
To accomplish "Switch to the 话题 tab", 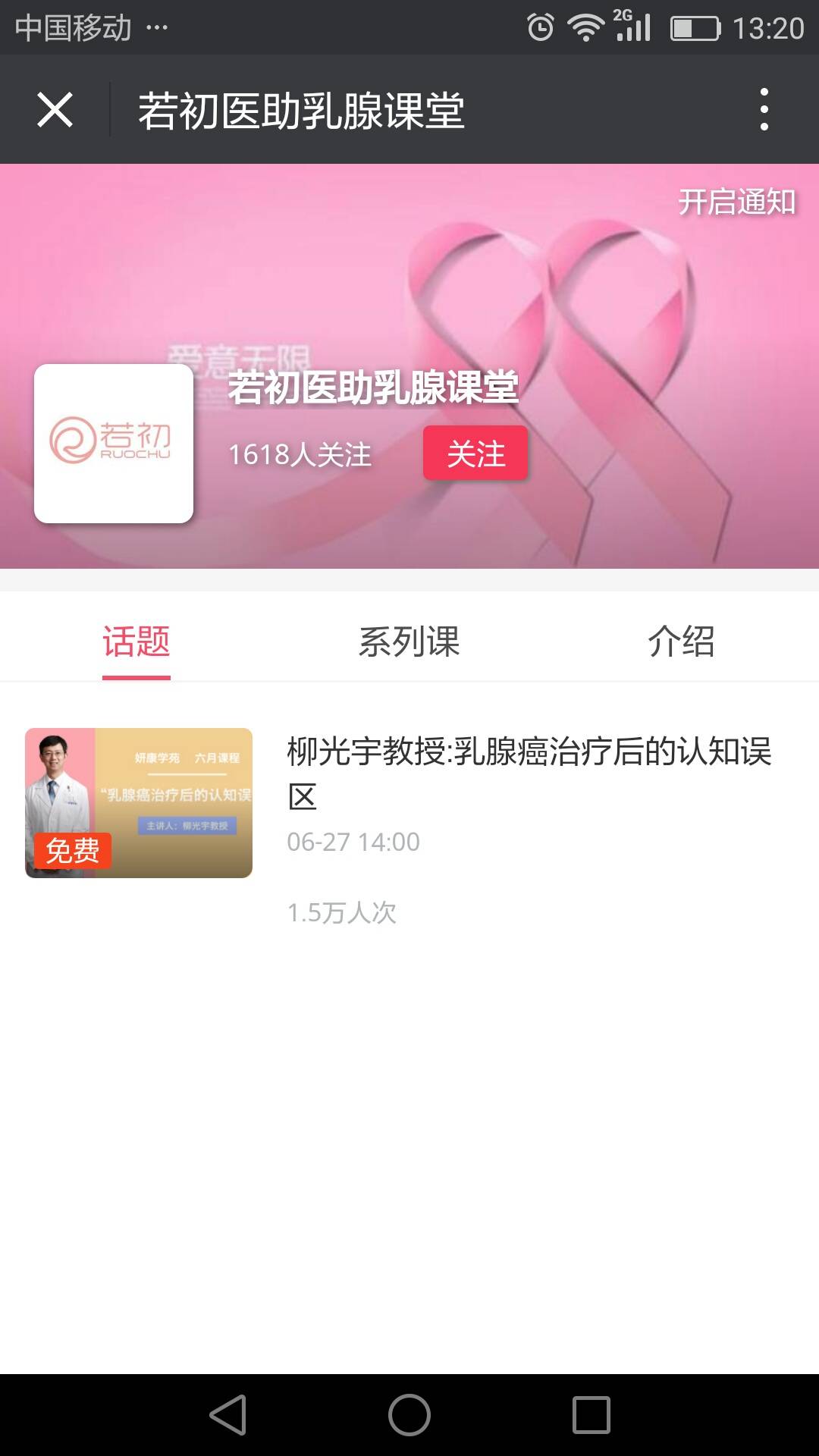I will point(136,642).
